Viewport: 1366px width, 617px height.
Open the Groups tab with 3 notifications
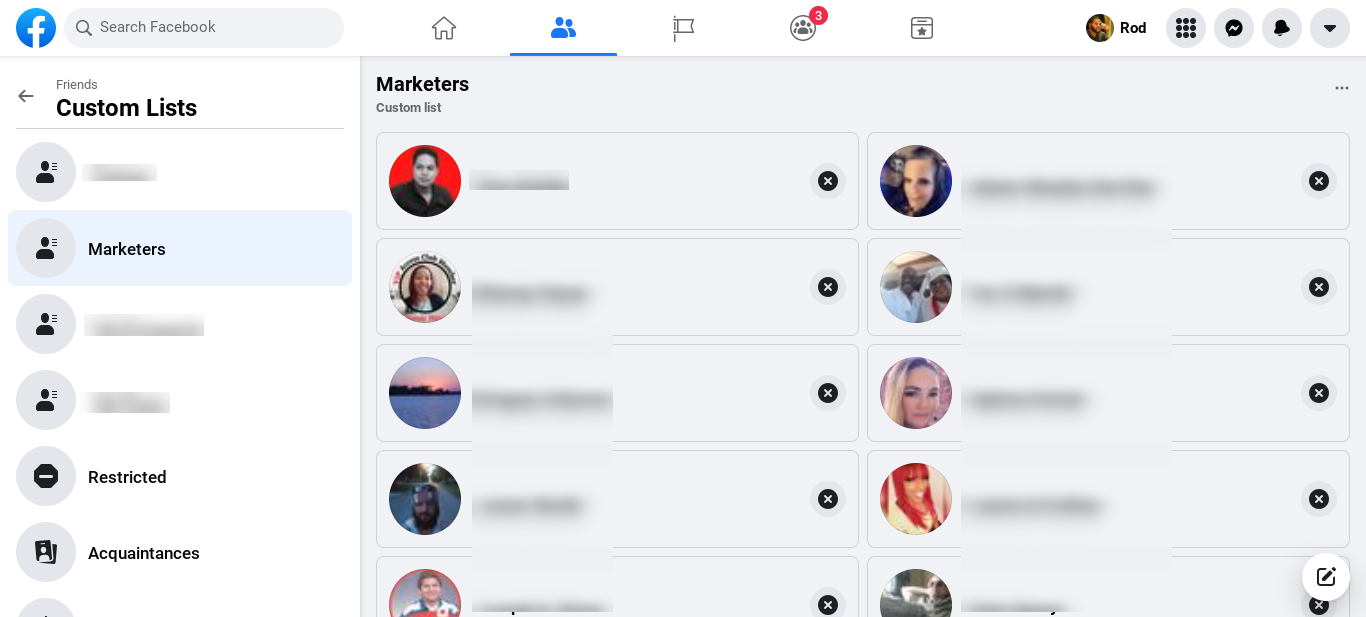(x=803, y=28)
